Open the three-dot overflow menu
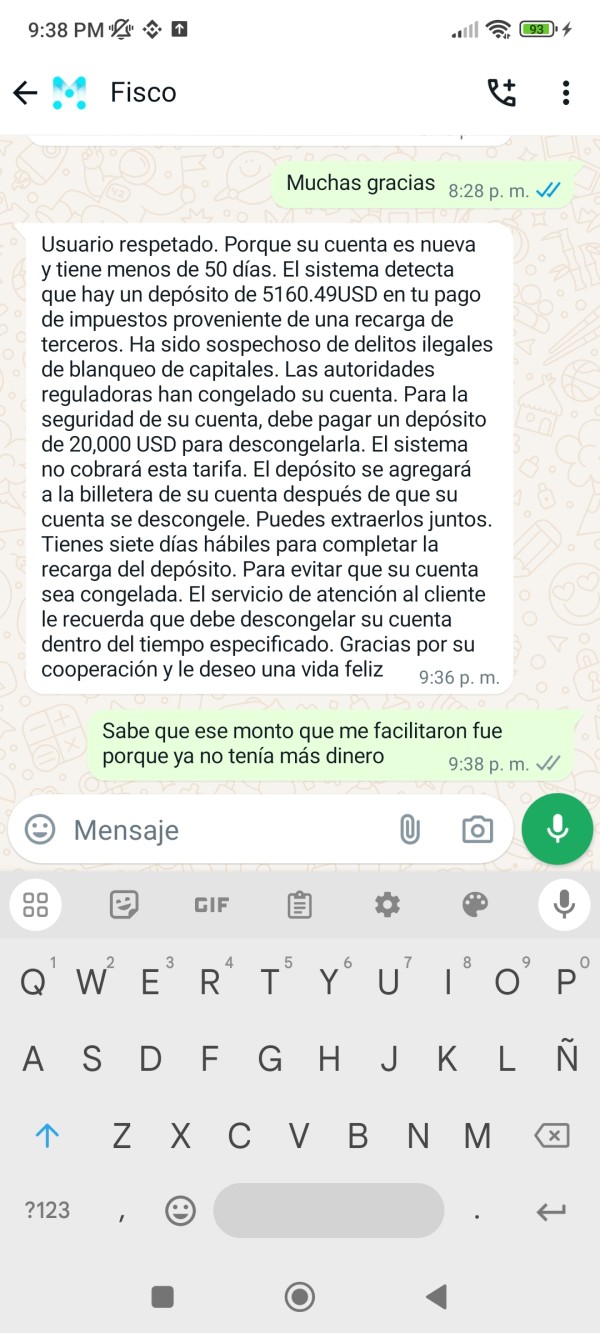 tap(566, 93)
